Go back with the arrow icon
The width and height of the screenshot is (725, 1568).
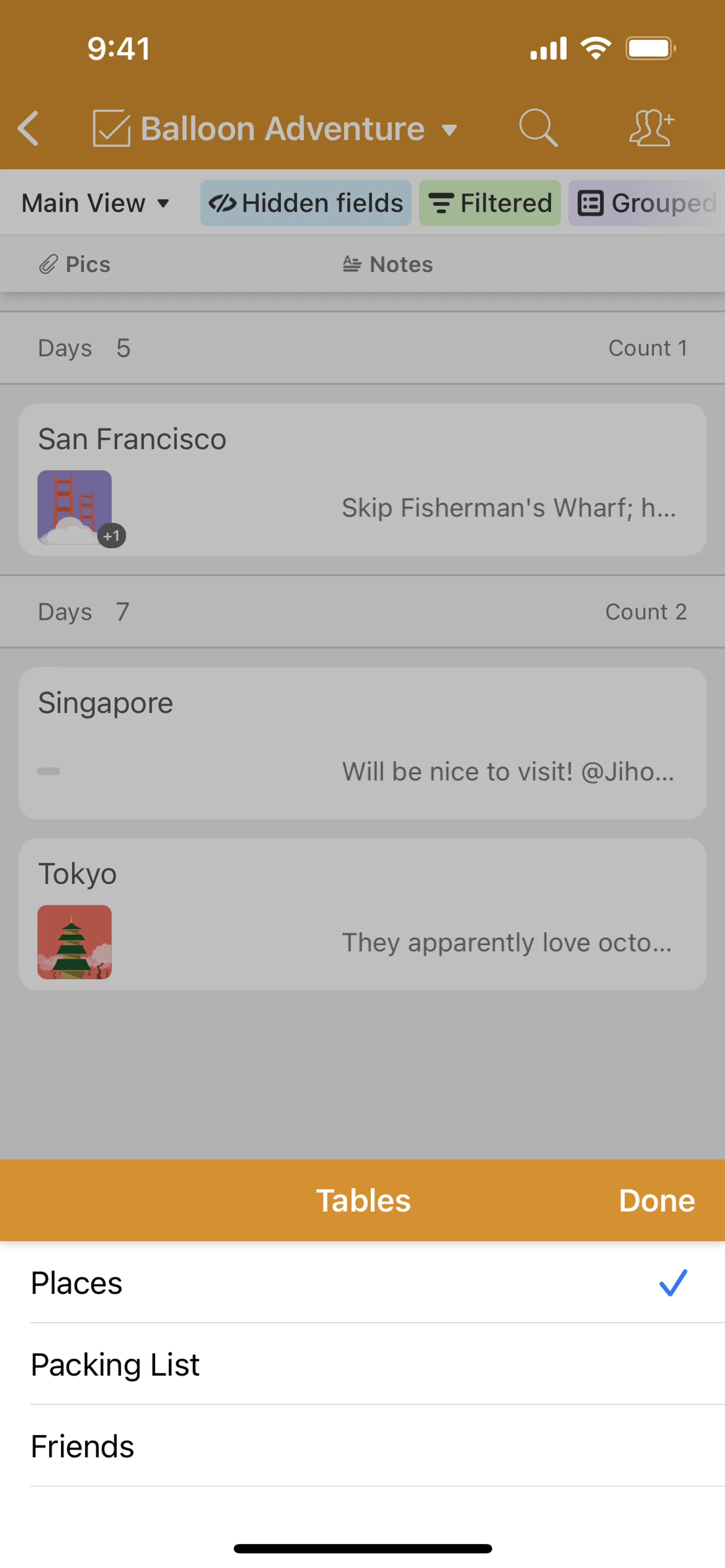point(29,128)
